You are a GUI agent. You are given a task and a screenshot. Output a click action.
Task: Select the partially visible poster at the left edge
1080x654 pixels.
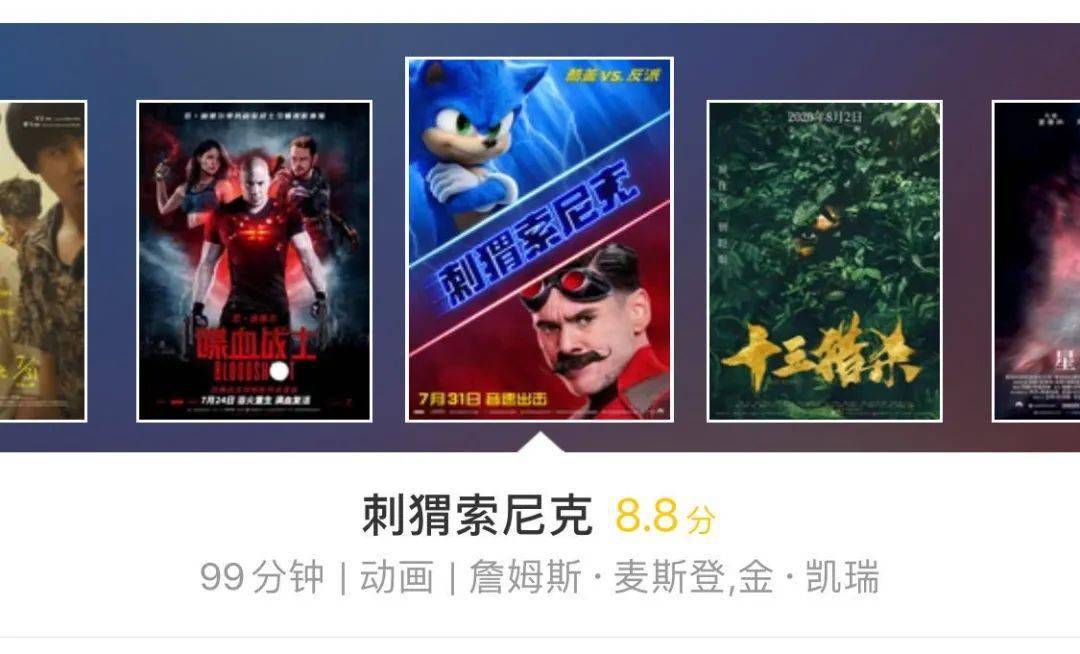(x=42, y=261)
